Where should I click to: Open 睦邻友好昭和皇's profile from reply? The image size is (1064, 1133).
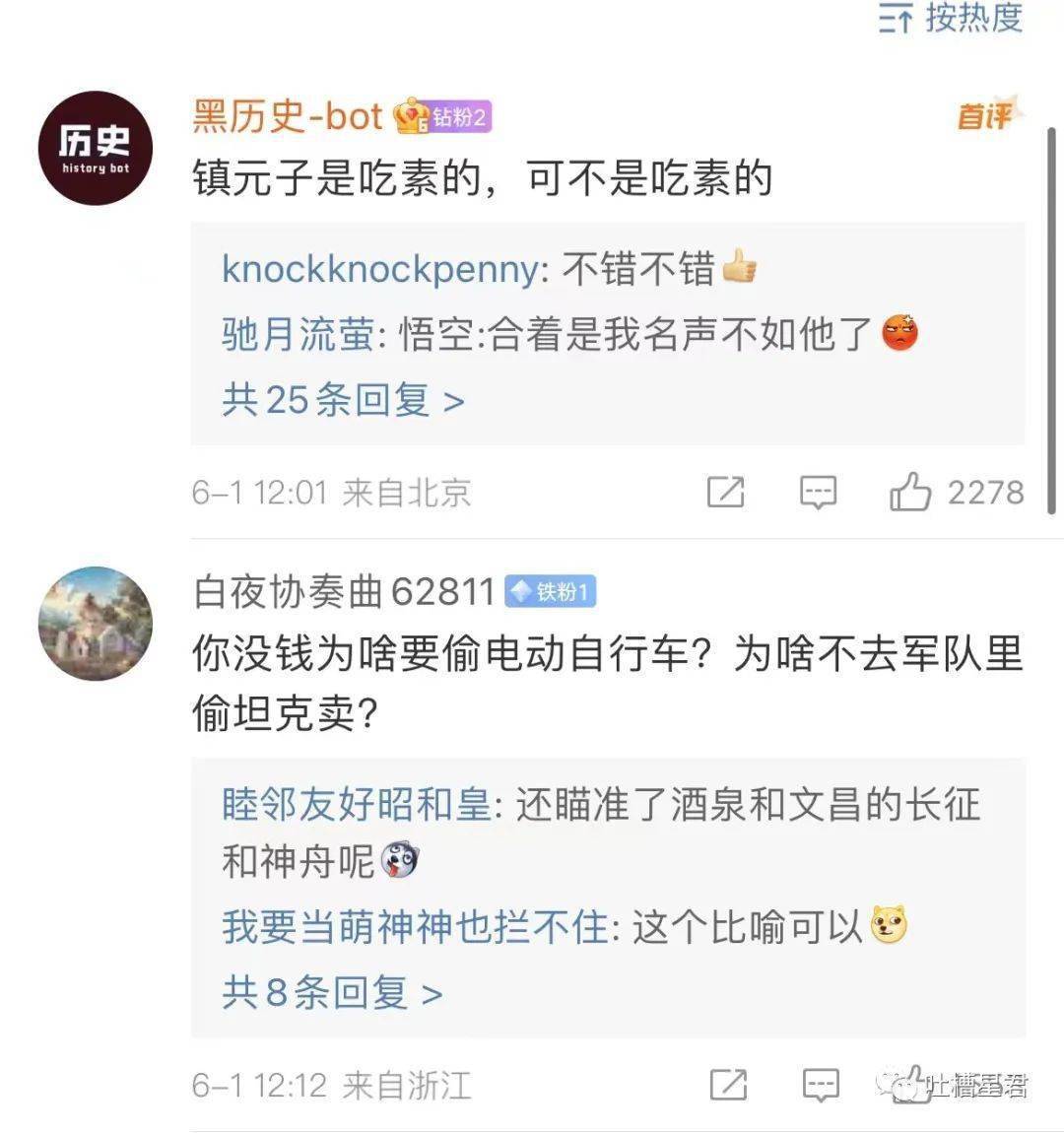(356, 805)
